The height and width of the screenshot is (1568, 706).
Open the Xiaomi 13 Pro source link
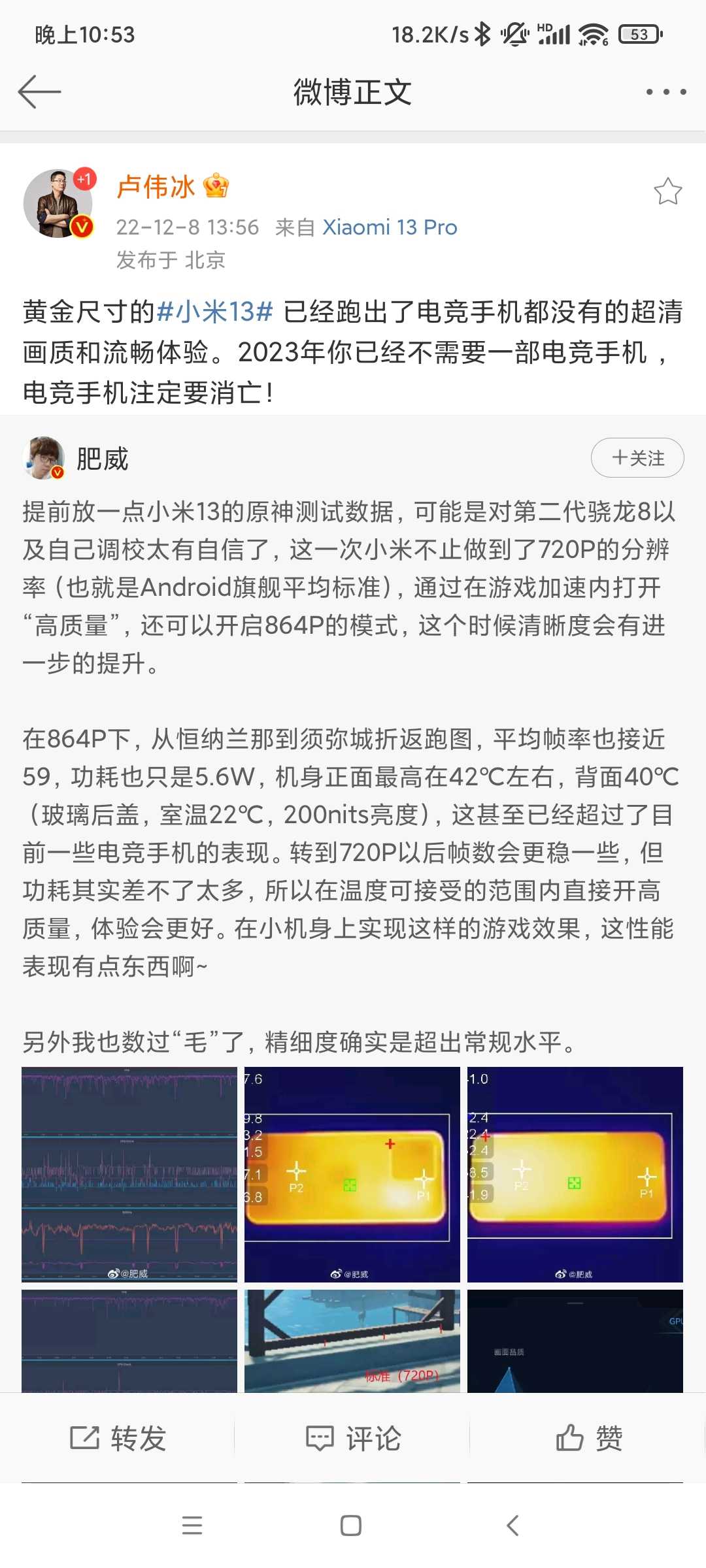pos(390,227)
